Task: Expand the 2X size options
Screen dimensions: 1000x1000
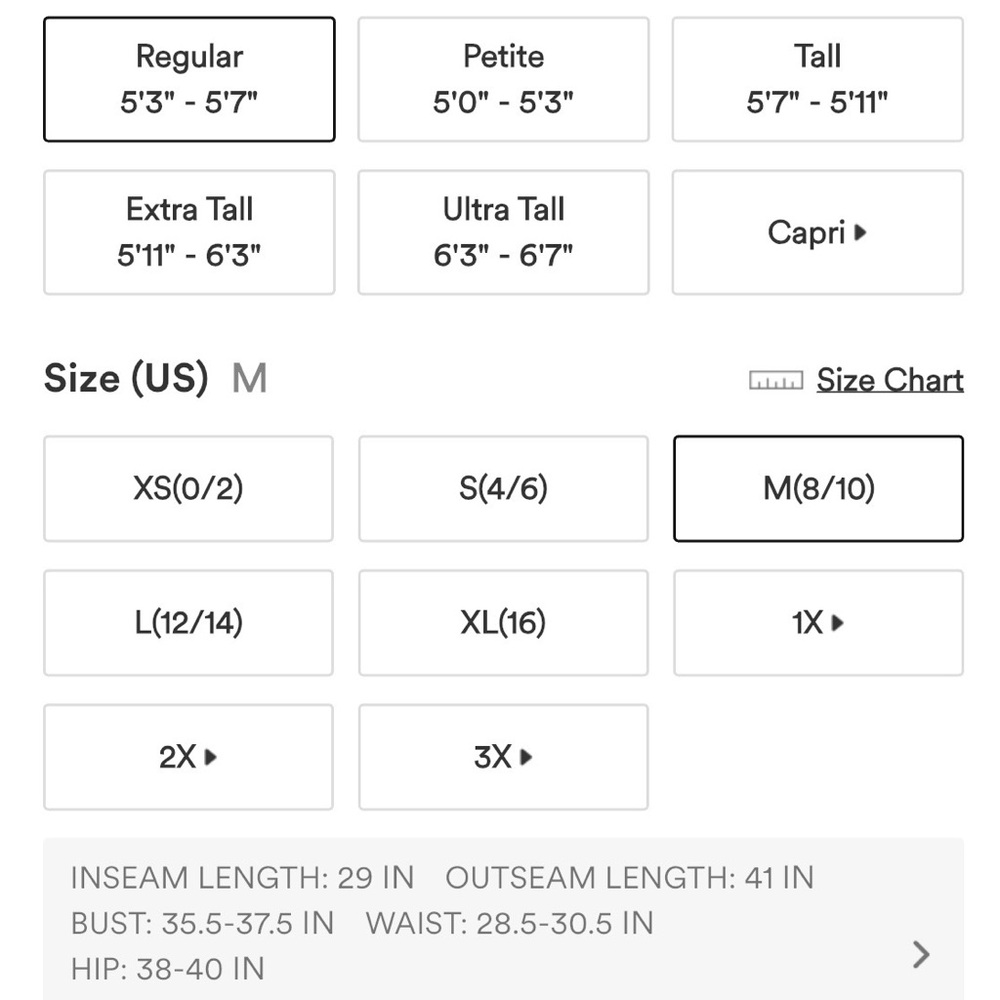Action: tap(188, 757)
